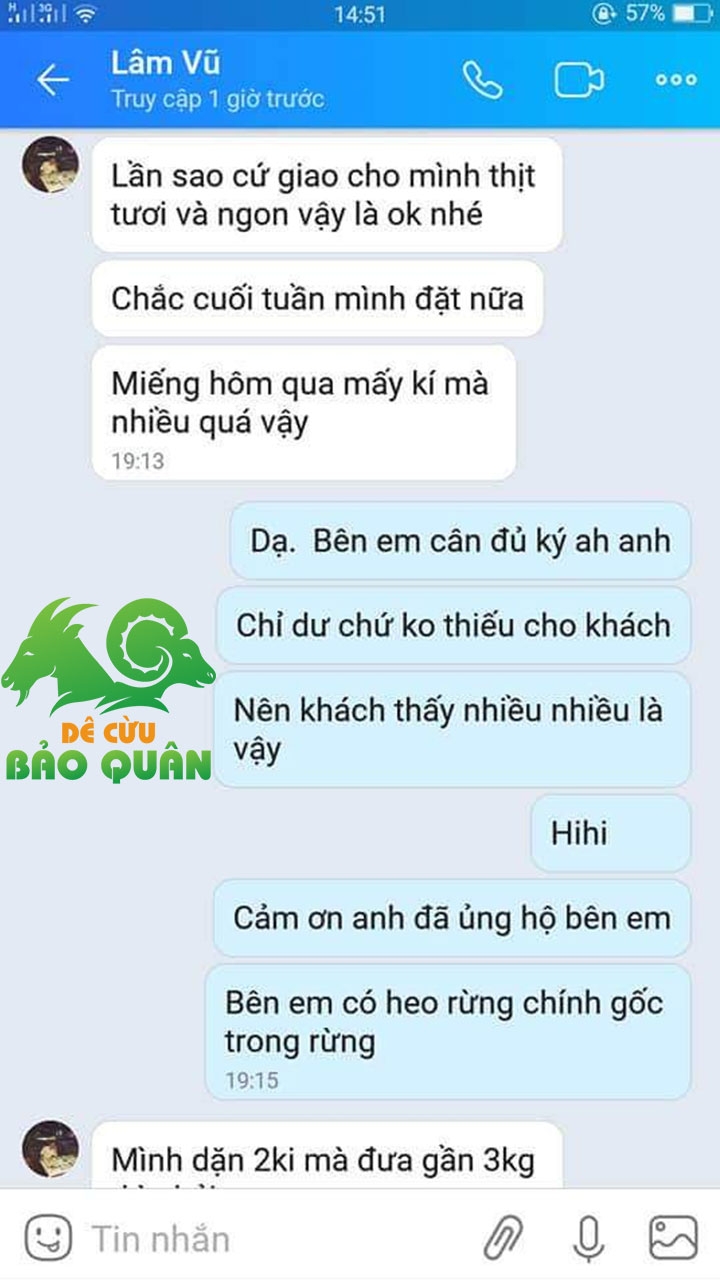Send a photo from the gallery icon

pos(673,1238)
